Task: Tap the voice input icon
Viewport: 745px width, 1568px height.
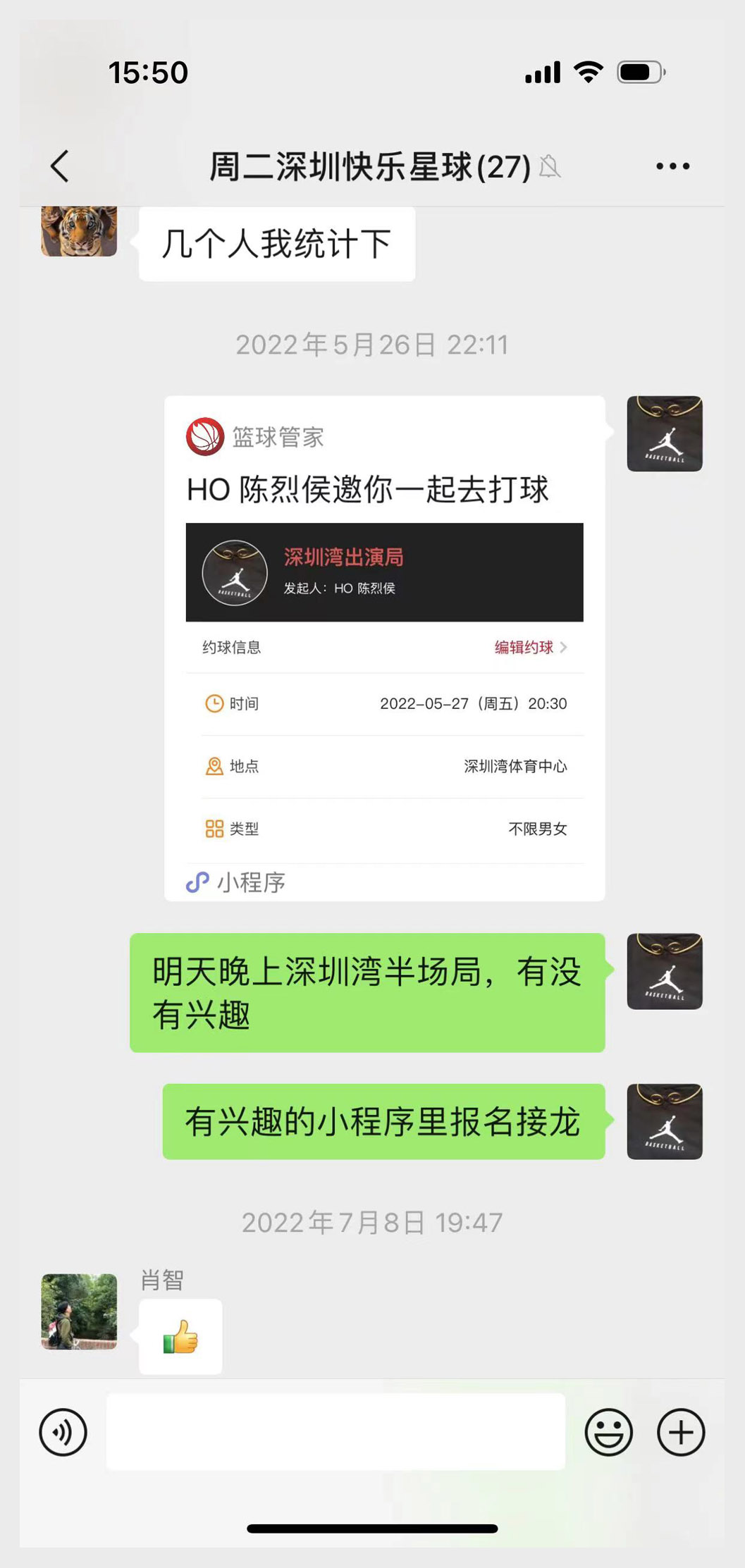Action: click(63, 1432)
